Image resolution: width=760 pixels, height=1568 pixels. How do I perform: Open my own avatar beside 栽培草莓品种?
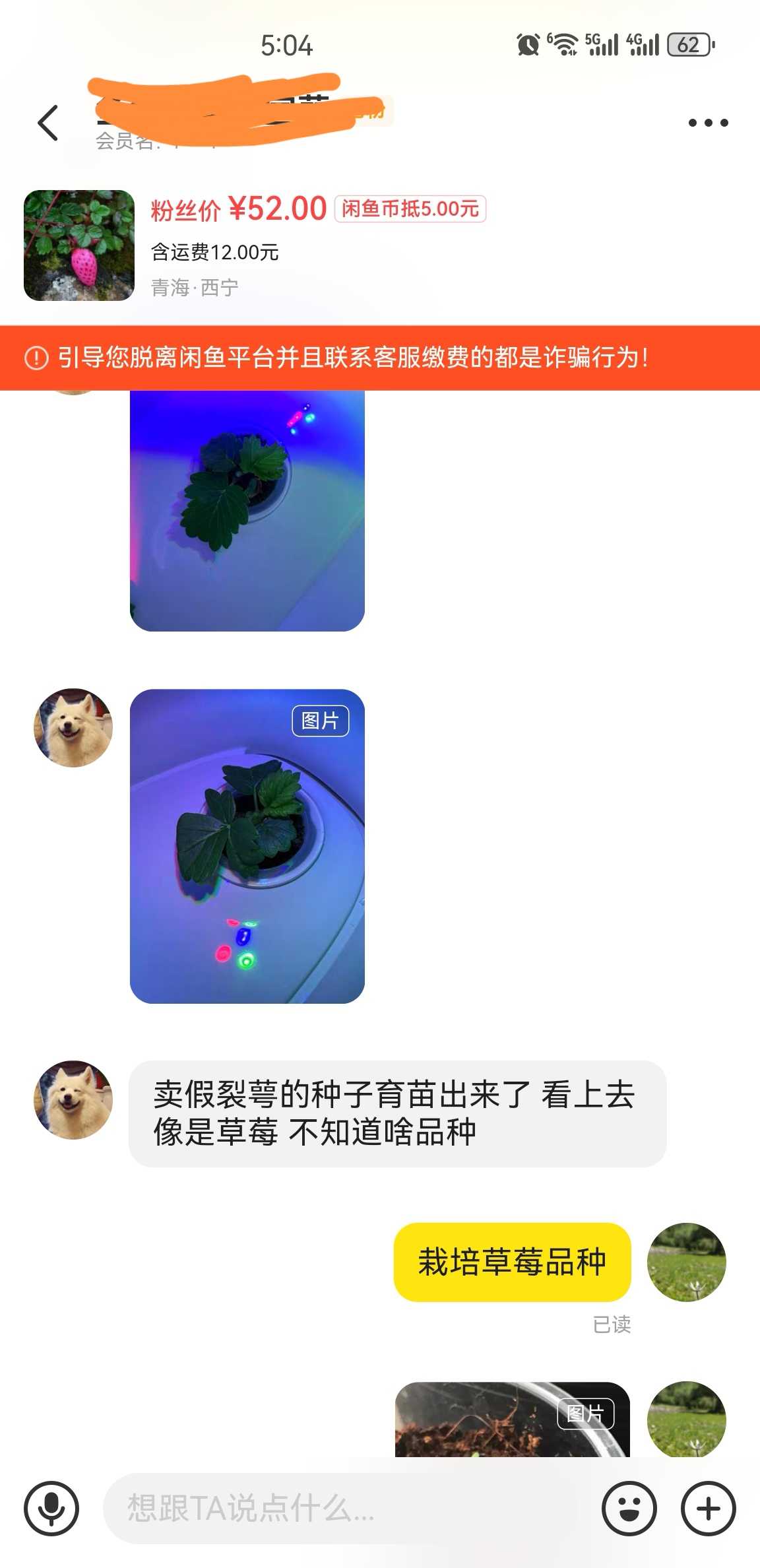686,1262
